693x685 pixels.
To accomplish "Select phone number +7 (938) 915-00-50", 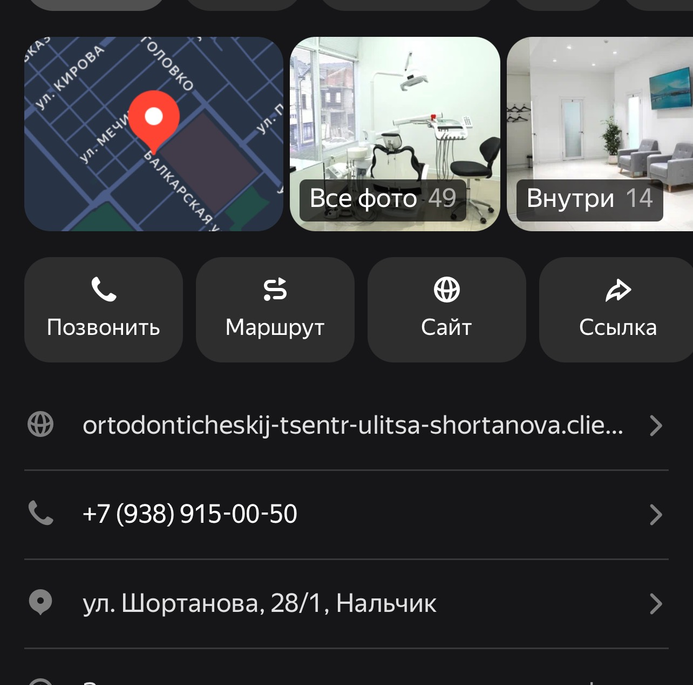I will click(346, 514).
